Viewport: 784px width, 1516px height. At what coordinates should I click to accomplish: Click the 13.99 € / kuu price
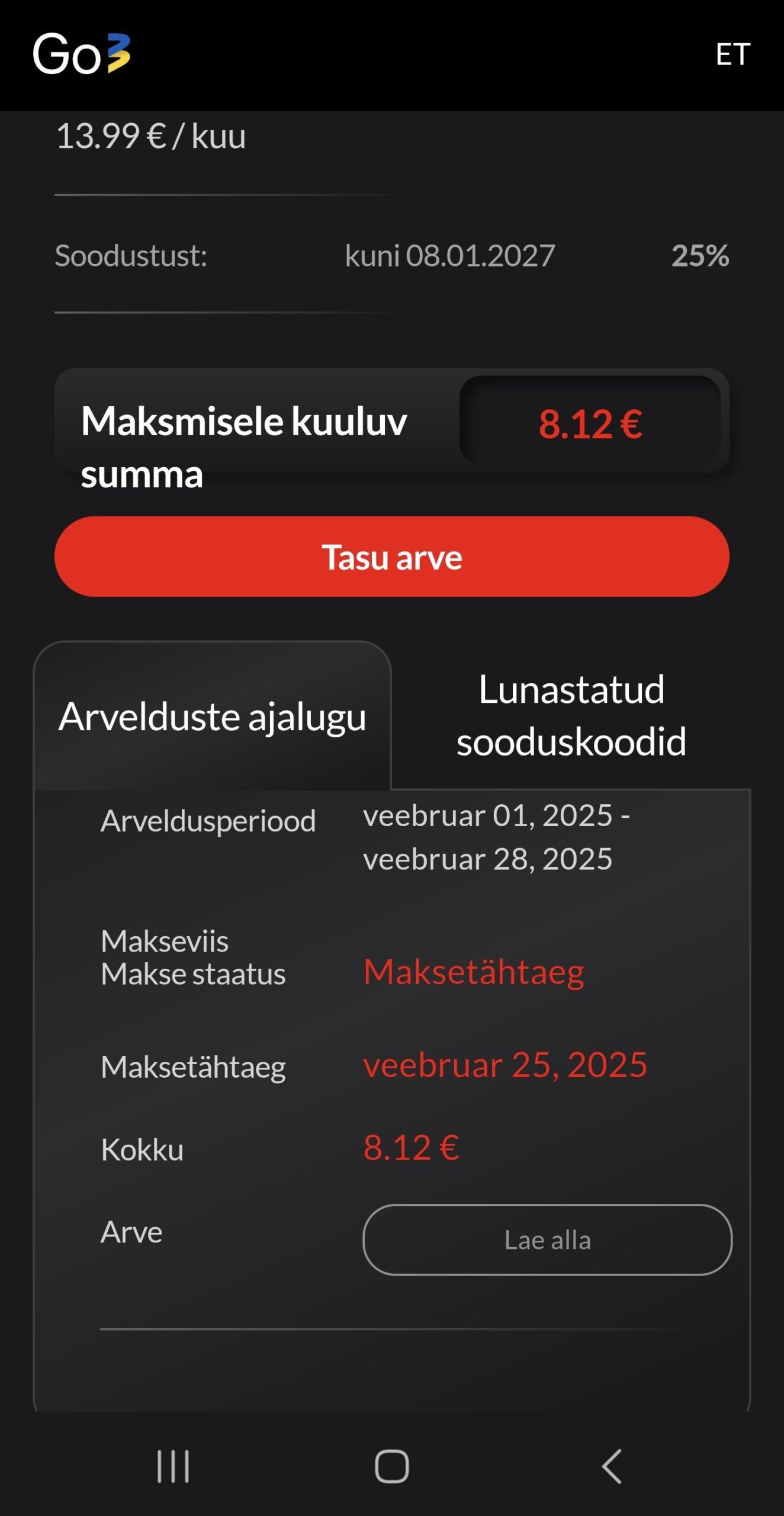point(151,136)
